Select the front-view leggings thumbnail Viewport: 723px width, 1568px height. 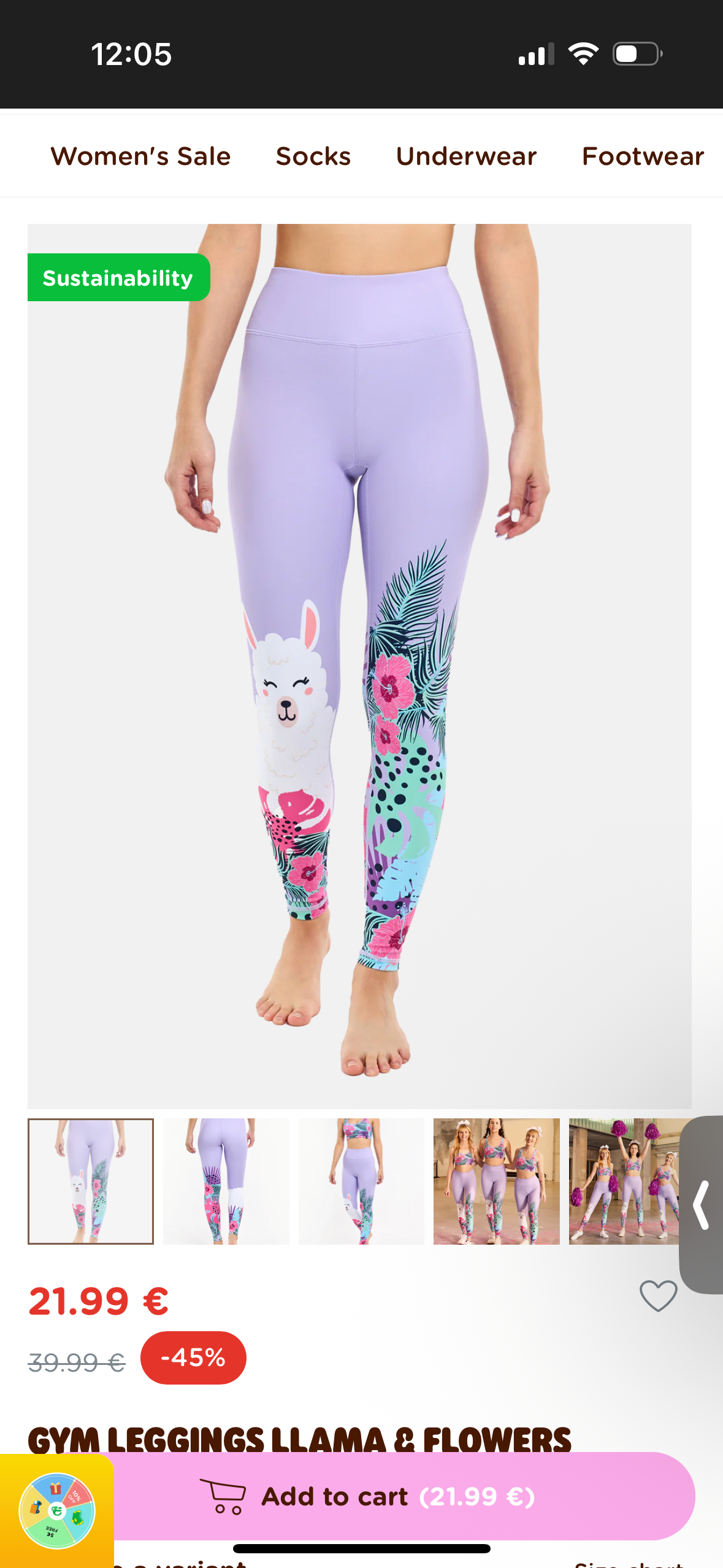tap(91, 1181)
